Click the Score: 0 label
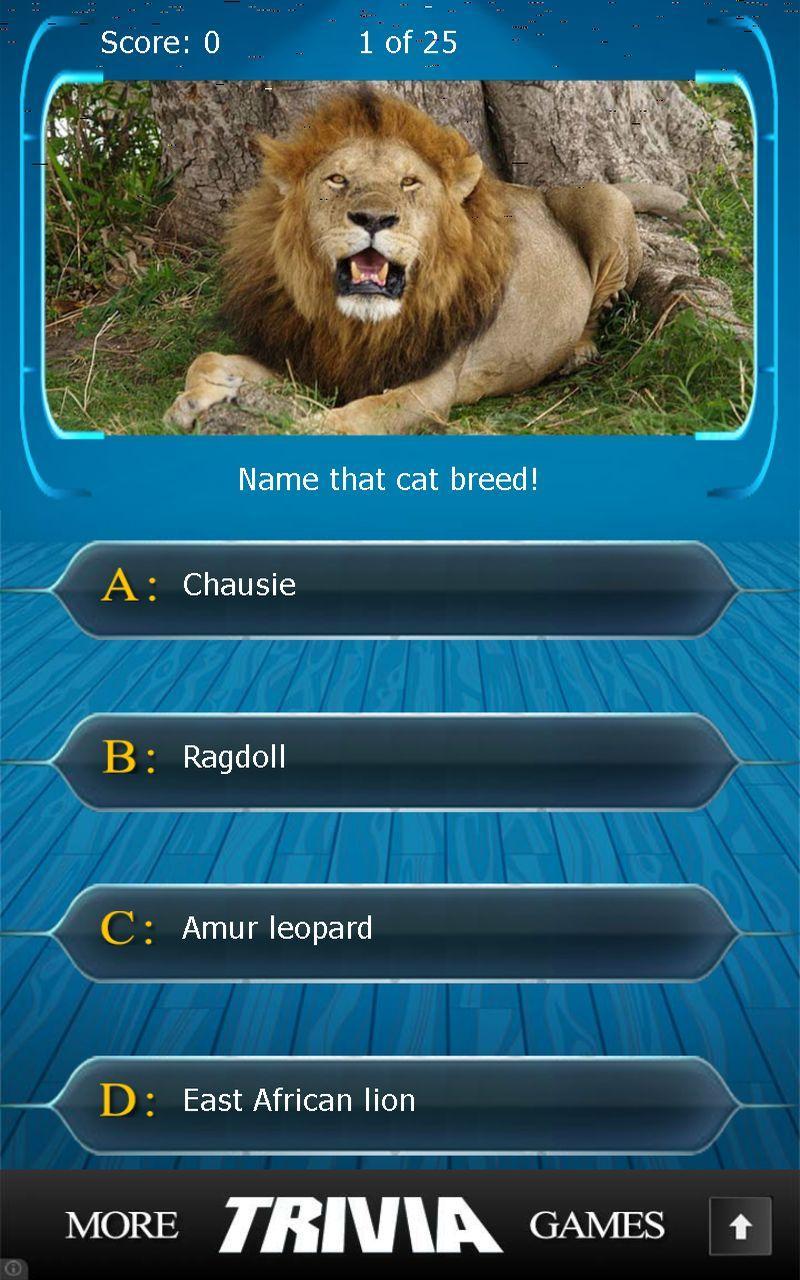 tap(160, 43)
